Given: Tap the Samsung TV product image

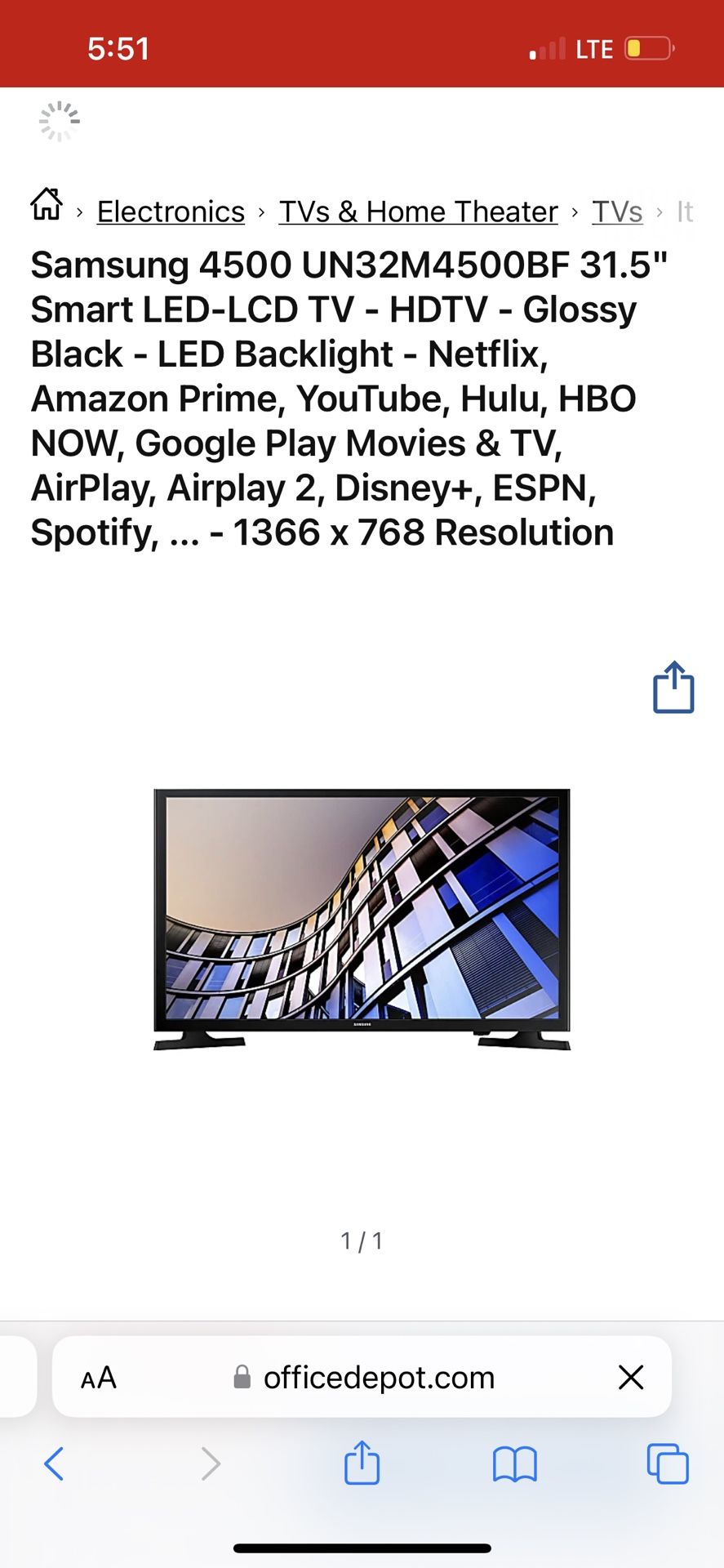Looking at the screenshot, I should pyautogui.click(x=362, y=915).
